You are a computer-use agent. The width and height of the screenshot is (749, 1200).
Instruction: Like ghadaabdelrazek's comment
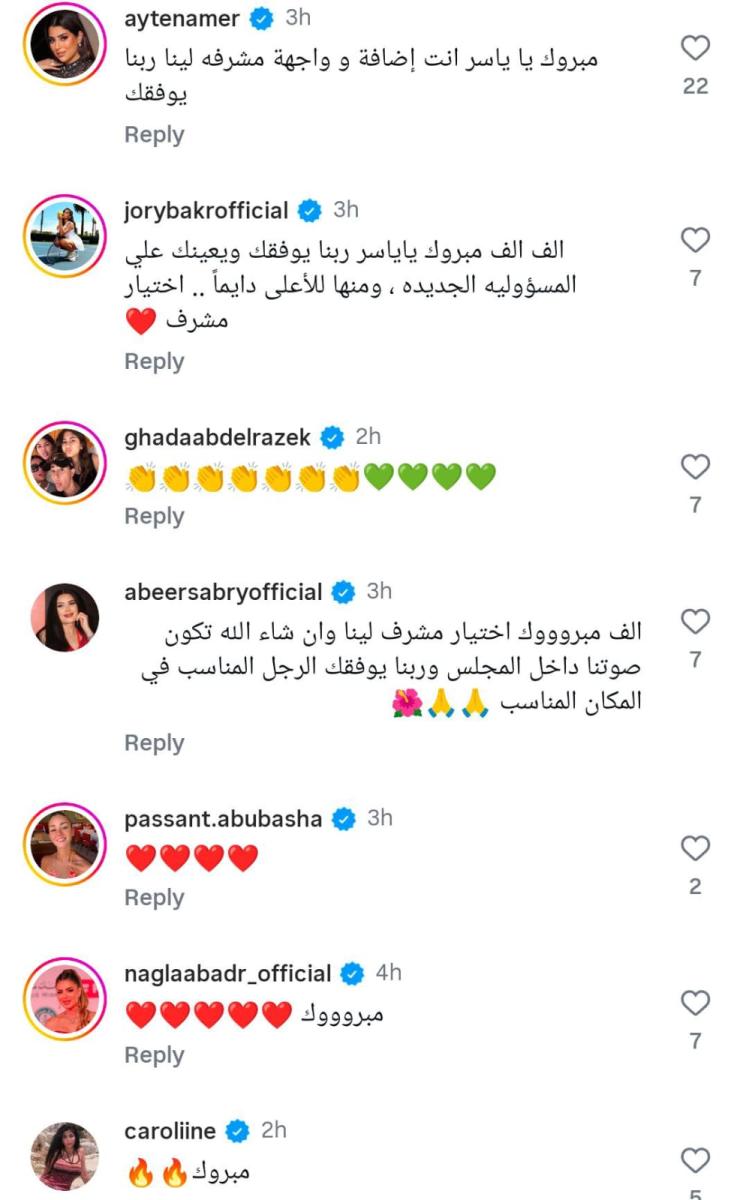695,467
